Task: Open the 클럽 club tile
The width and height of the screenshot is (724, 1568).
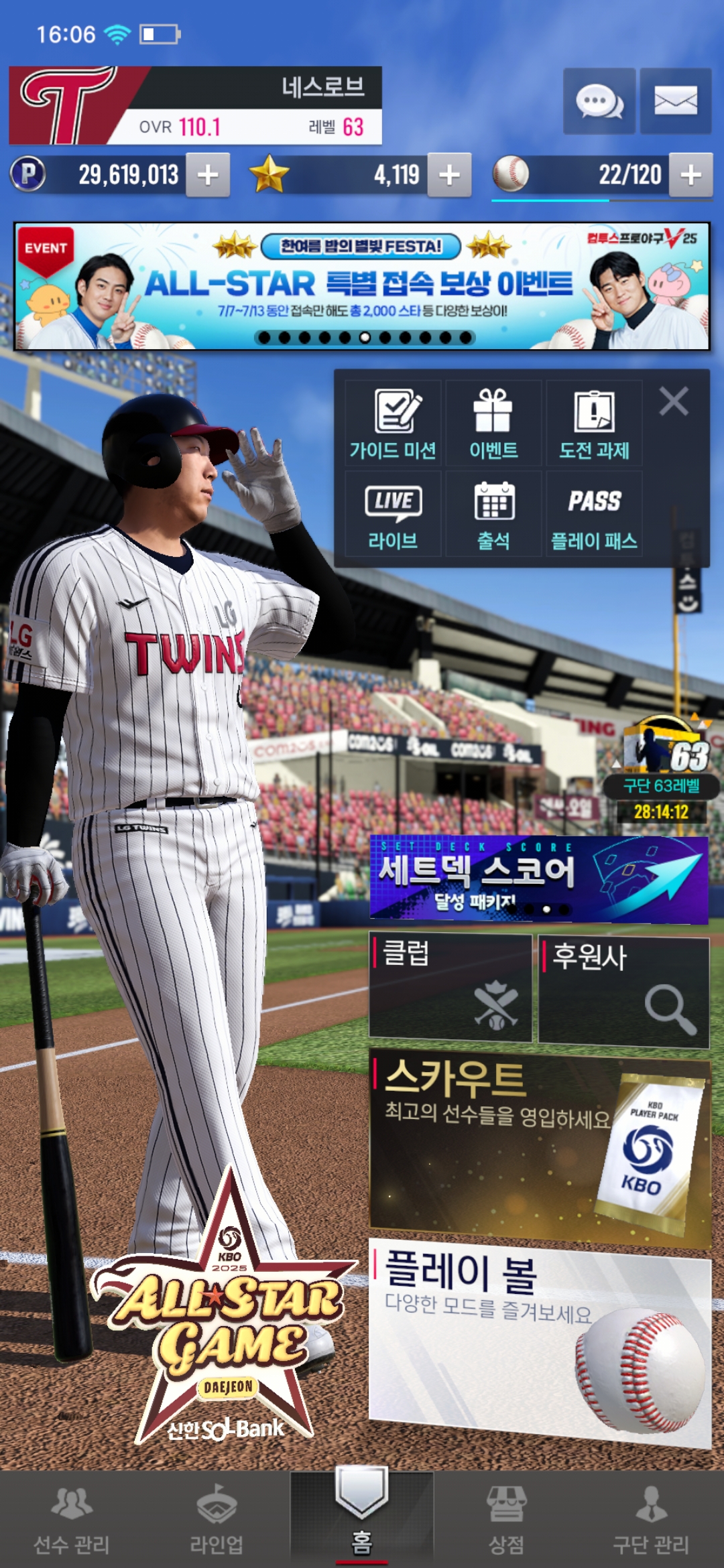Action: point(450,988)
